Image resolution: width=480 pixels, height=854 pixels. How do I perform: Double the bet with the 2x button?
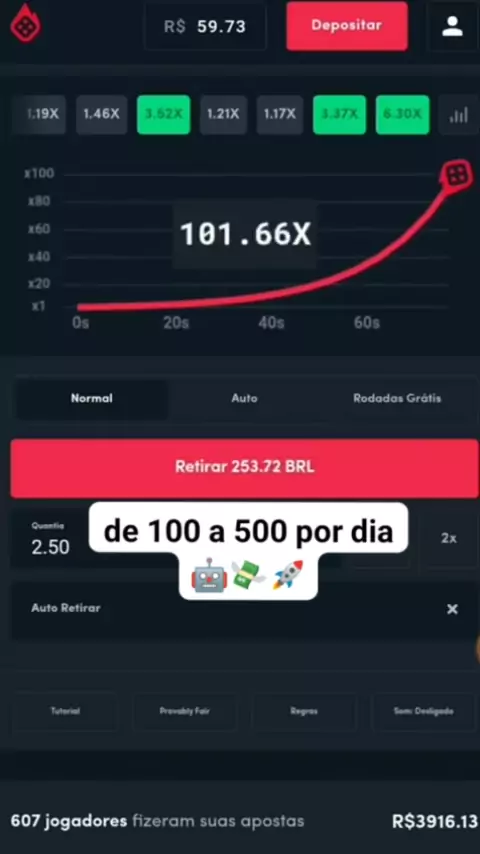click(449, 538)
